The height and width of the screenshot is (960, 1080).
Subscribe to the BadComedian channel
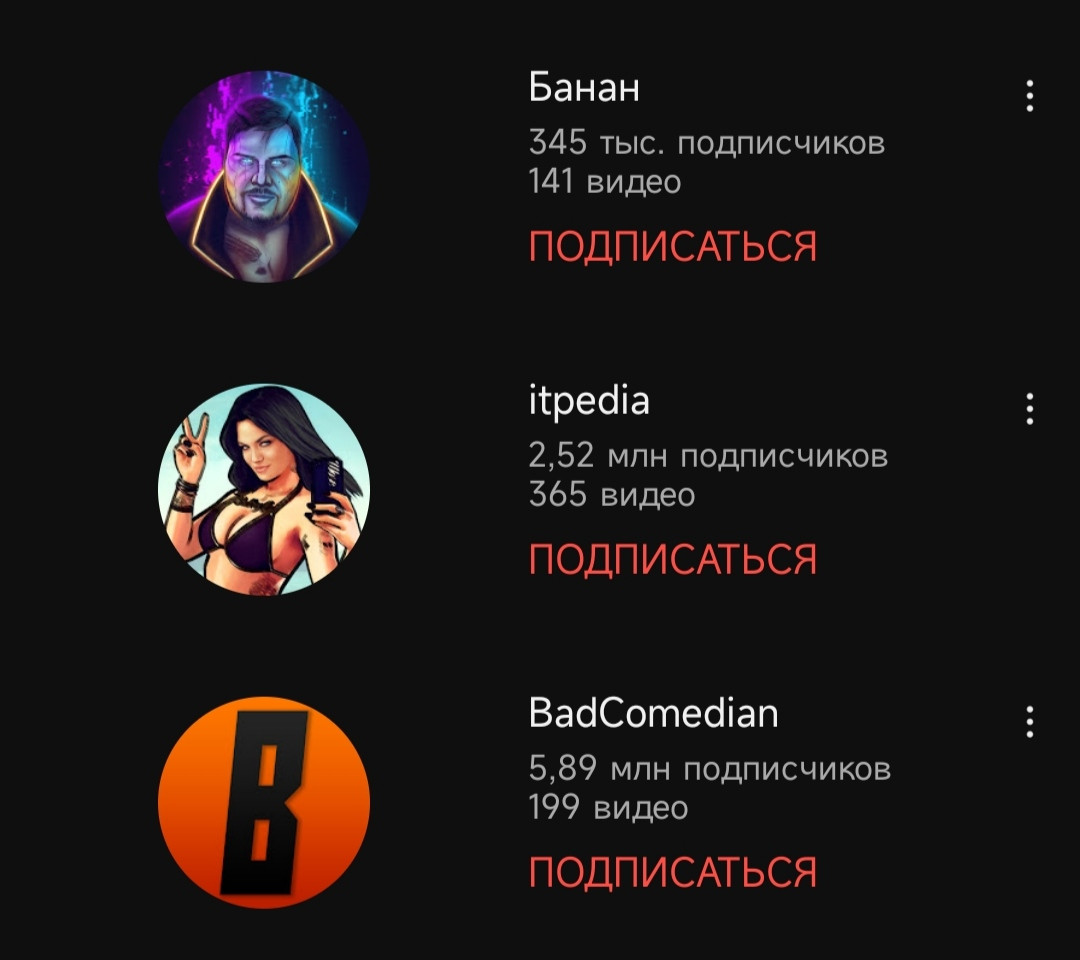672,872
